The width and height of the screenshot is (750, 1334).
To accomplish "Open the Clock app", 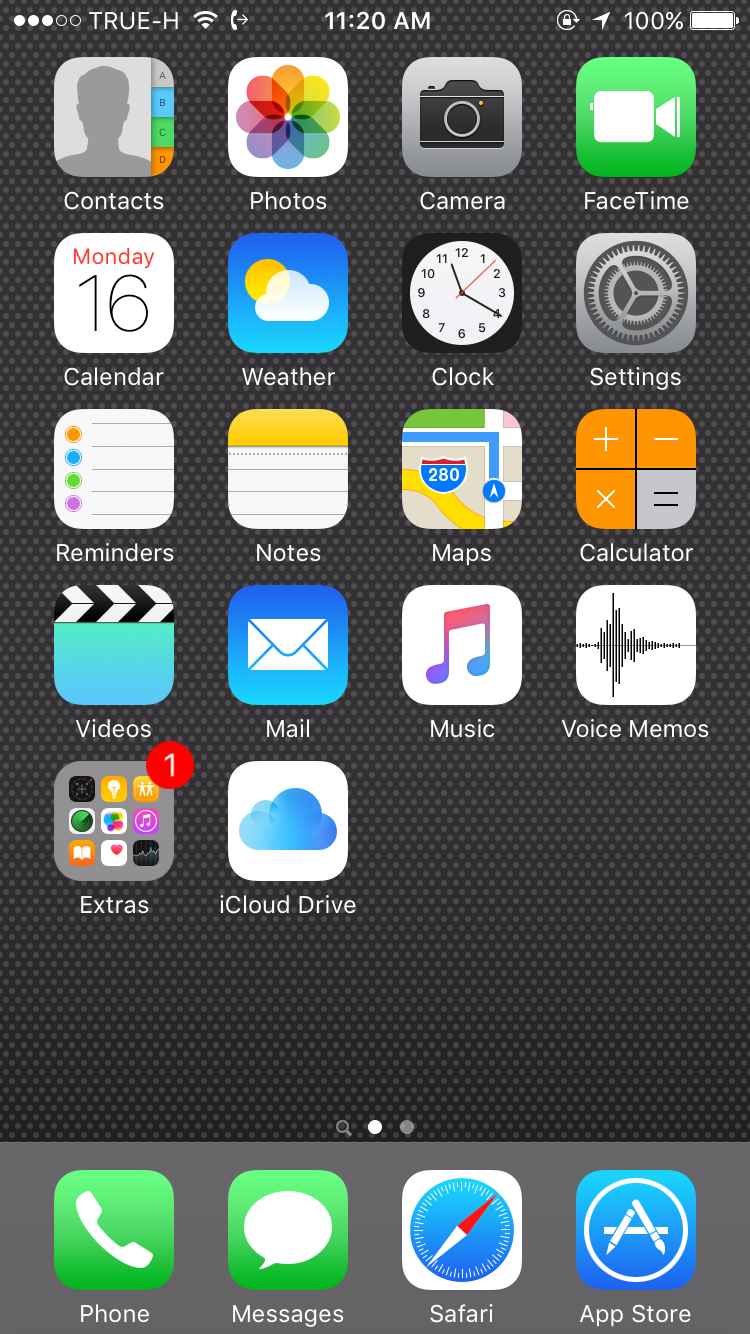I will 462,293.
